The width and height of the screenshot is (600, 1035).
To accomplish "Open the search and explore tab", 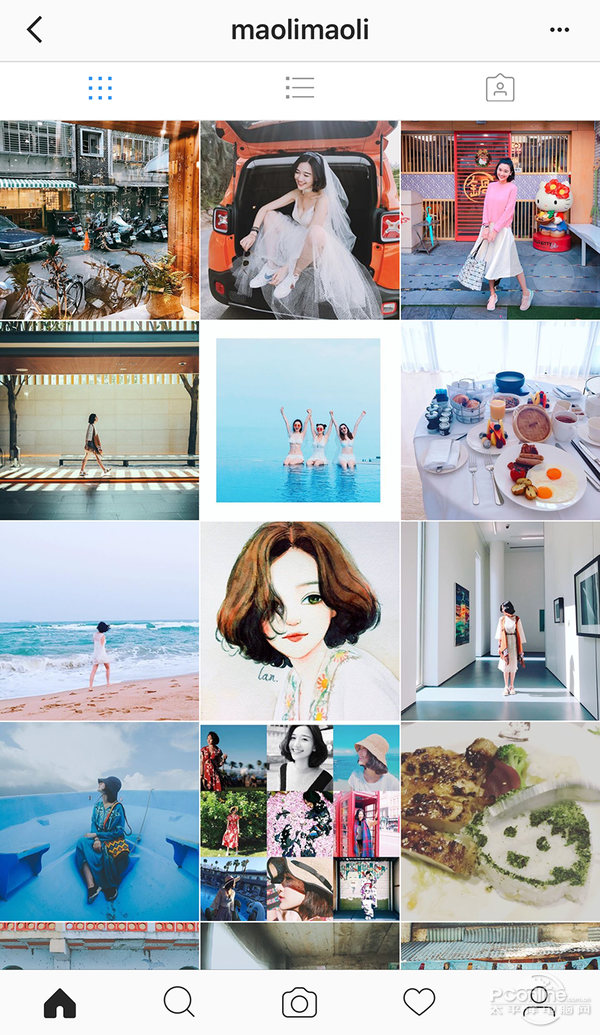I will (x=179, y=1002).
